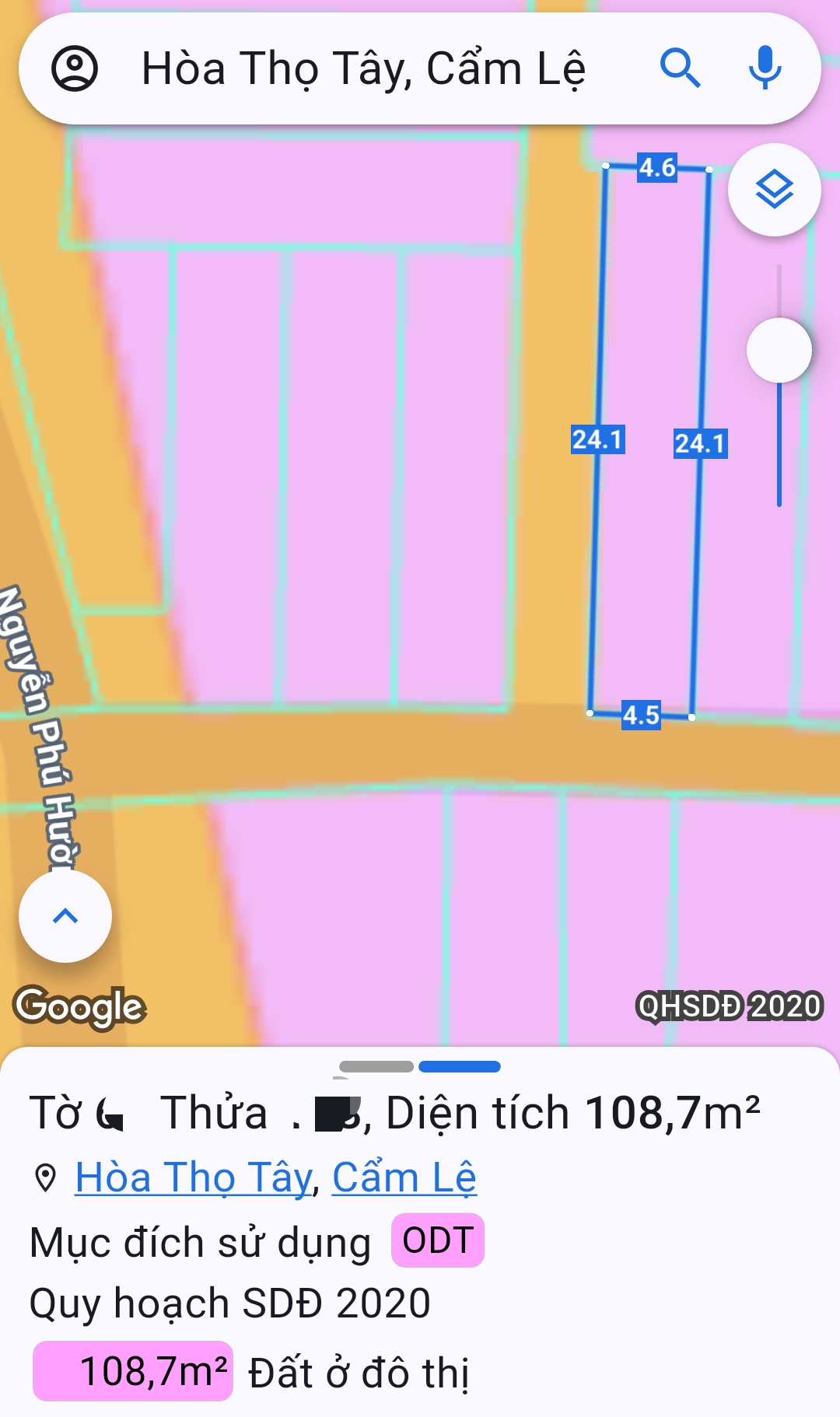Start voice search with the microphone
The height and width of the screenshot is (1417, 840).
(x=765, y=68)
